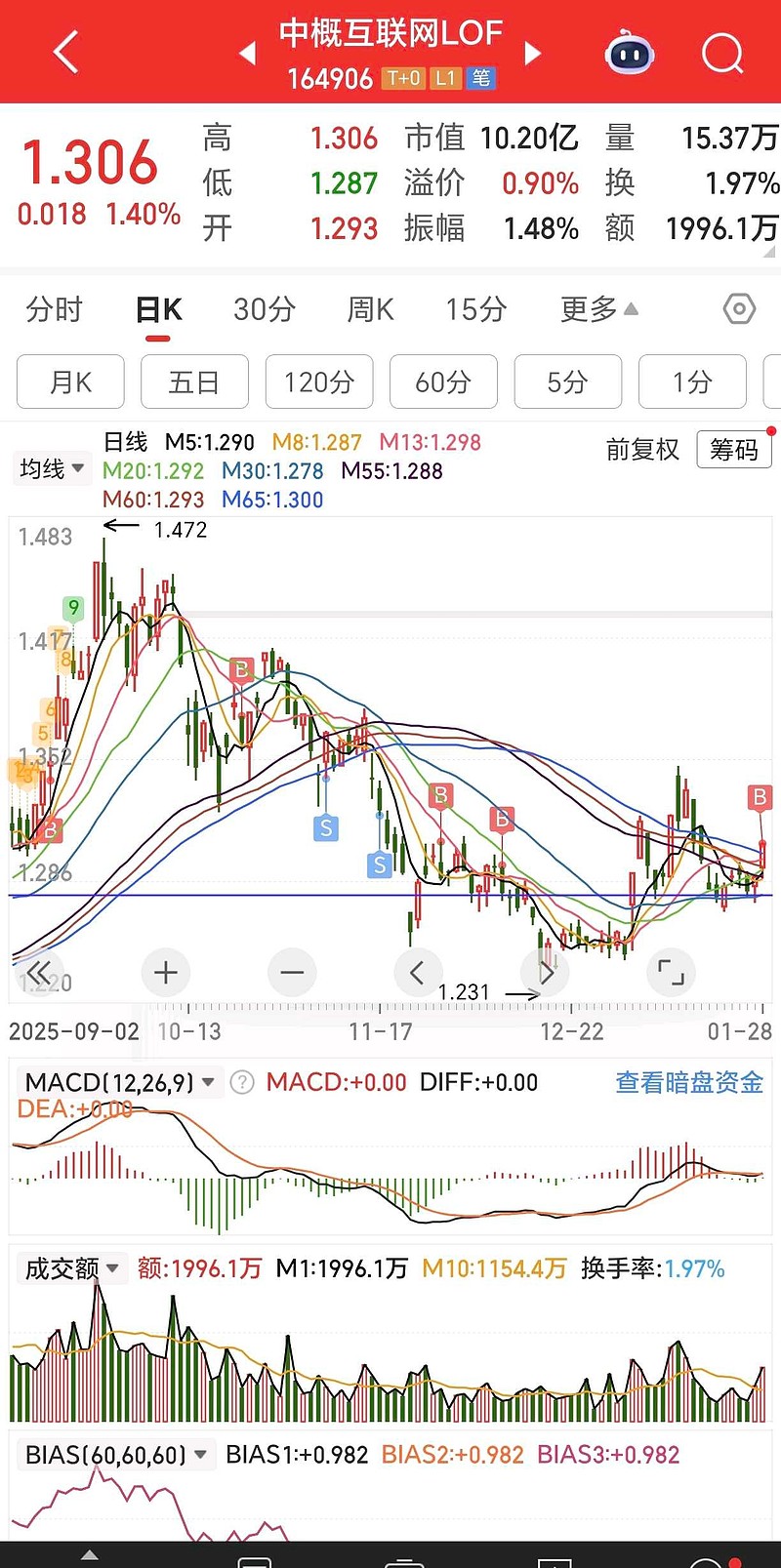781x1568 pixels.
Task: Open the MACD(12,26,9) indicator dropdown
Action: (x=117, y=1081)
